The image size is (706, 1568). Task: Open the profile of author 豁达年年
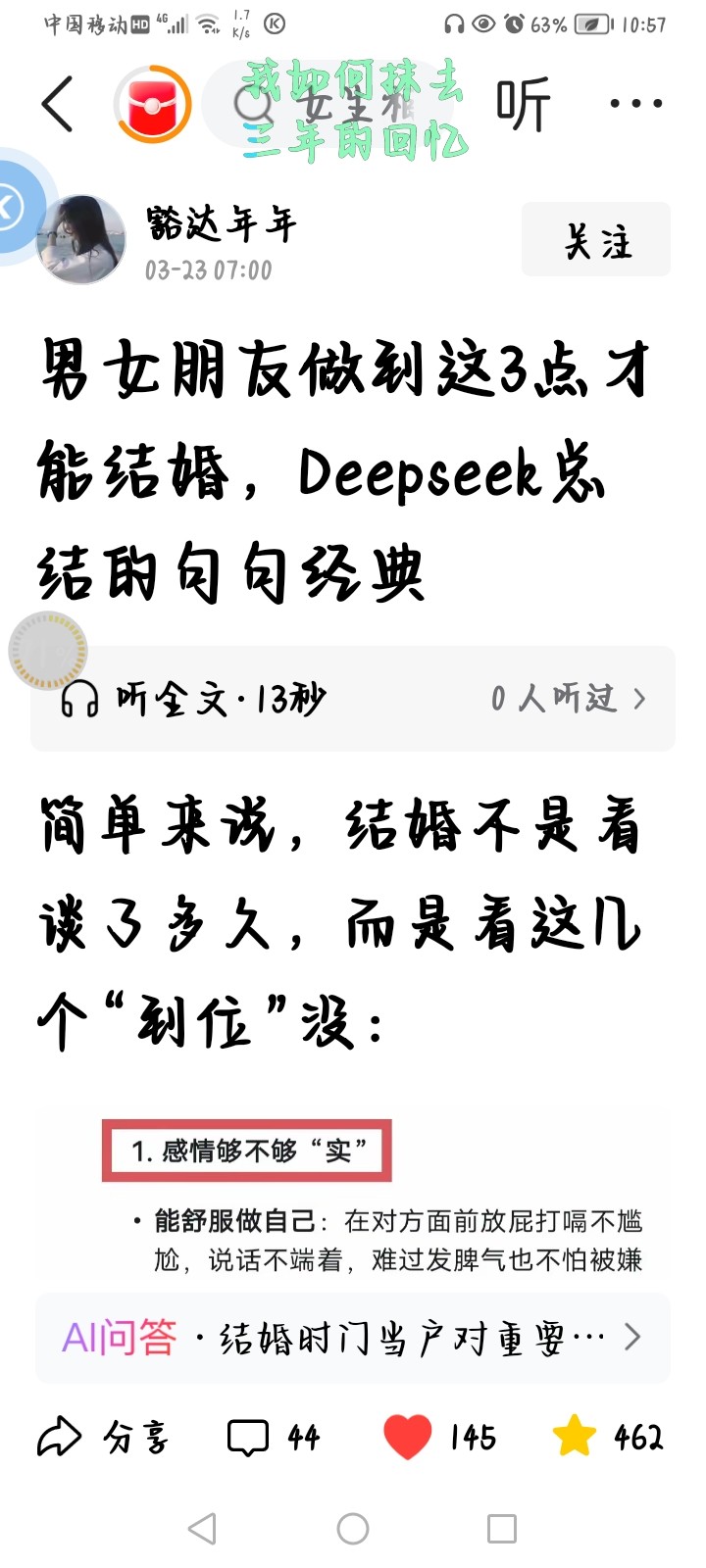80,239
